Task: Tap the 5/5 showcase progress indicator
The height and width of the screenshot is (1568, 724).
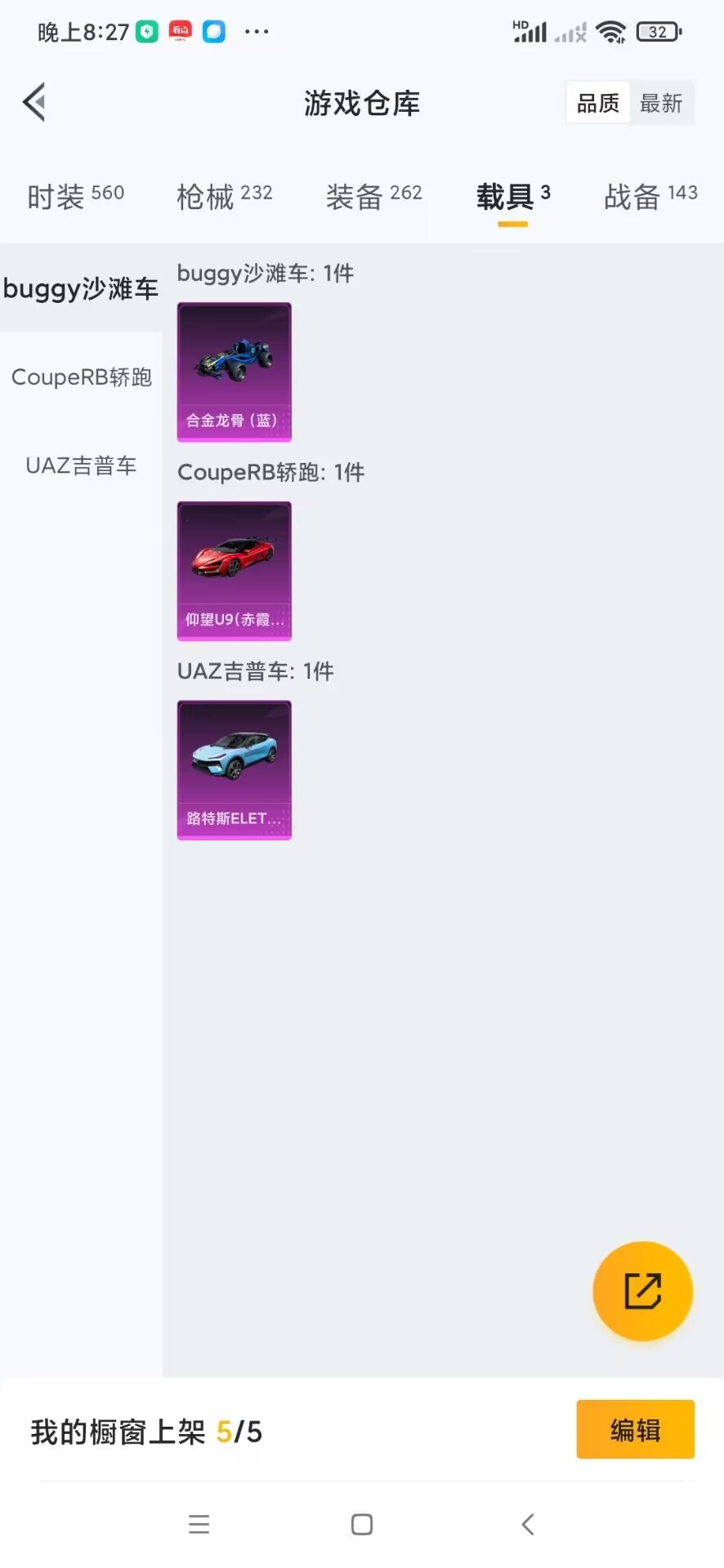Action: [x=239, y=1430]
